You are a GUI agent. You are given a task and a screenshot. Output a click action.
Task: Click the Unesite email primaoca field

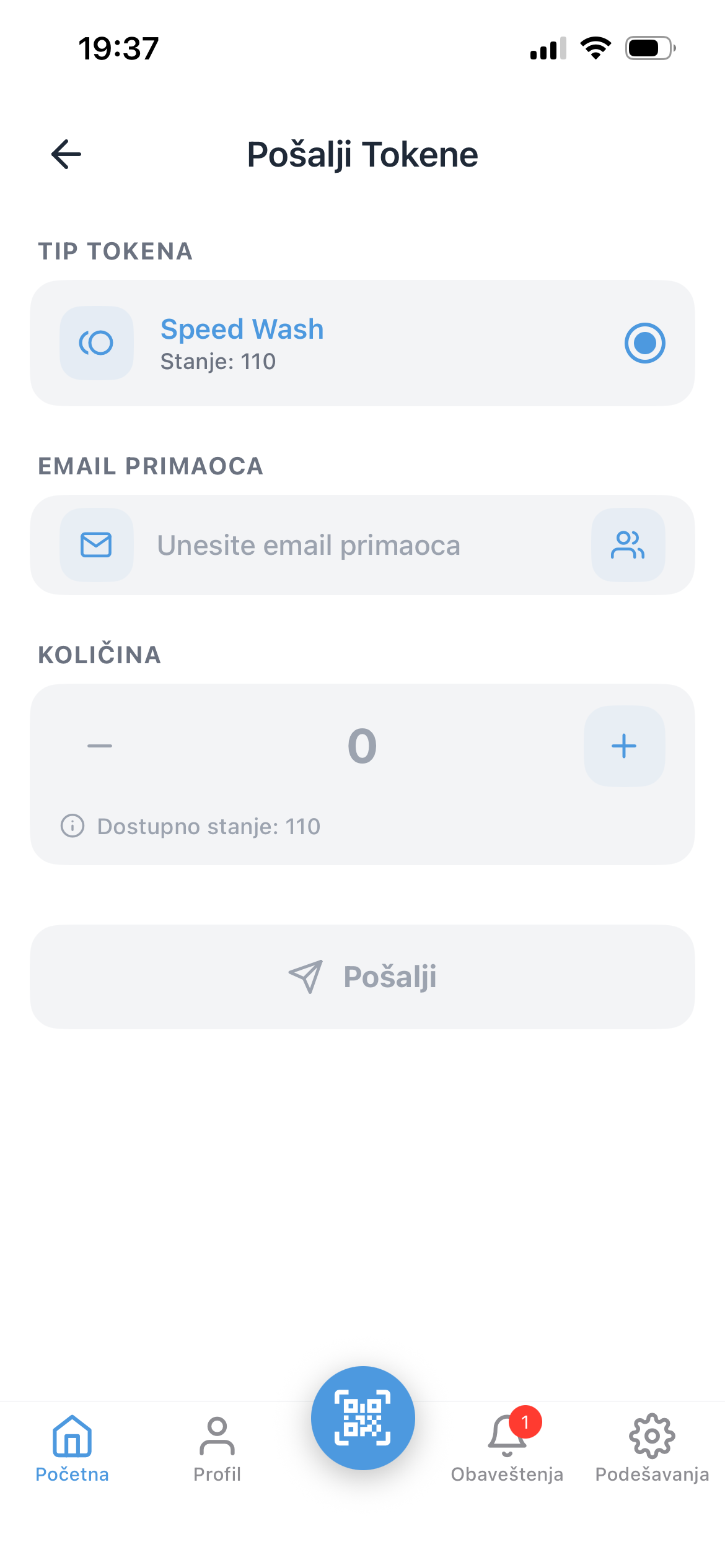click(x=310, y=545)
